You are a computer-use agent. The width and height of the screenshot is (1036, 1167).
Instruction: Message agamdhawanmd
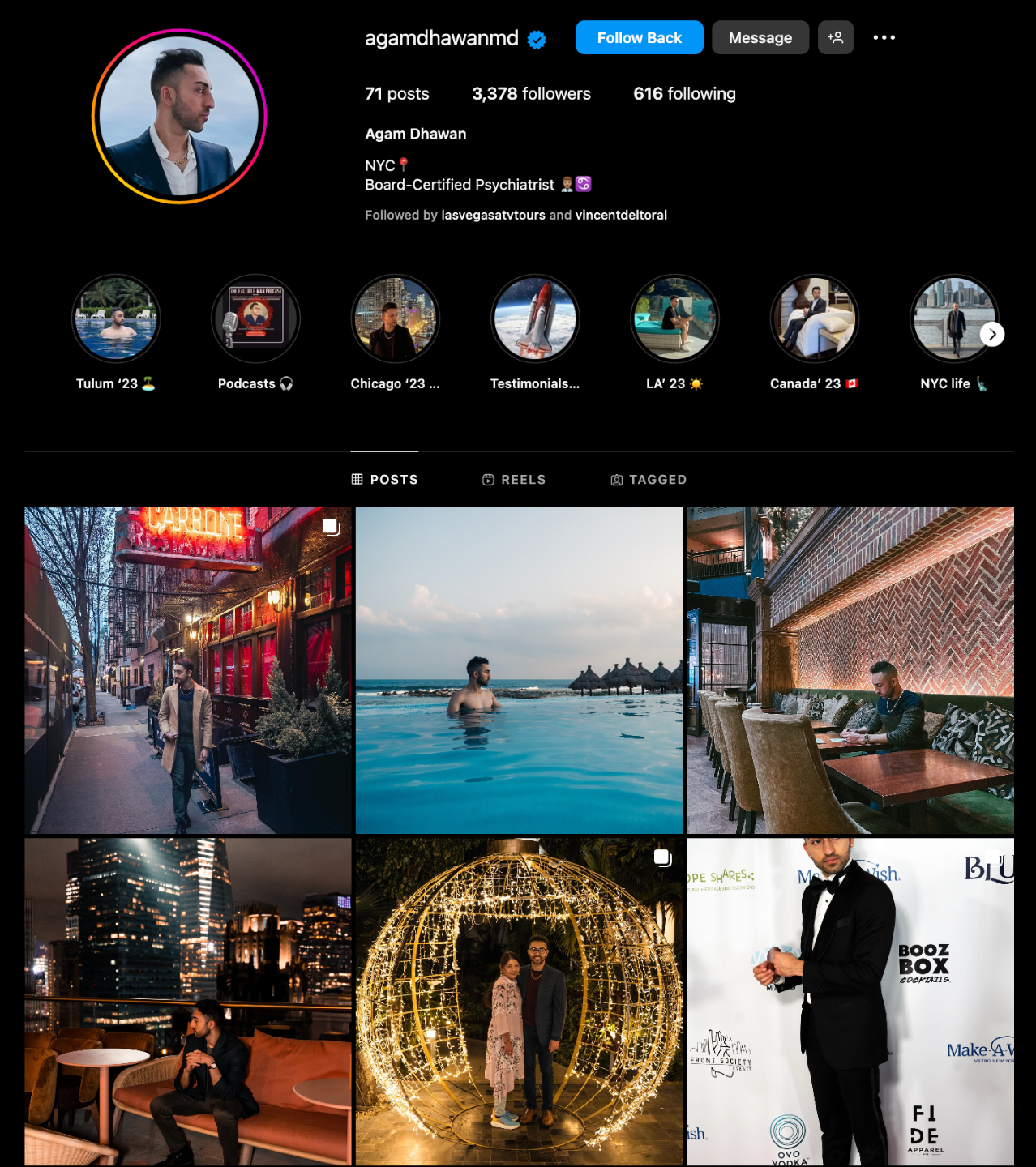(760, 38)
